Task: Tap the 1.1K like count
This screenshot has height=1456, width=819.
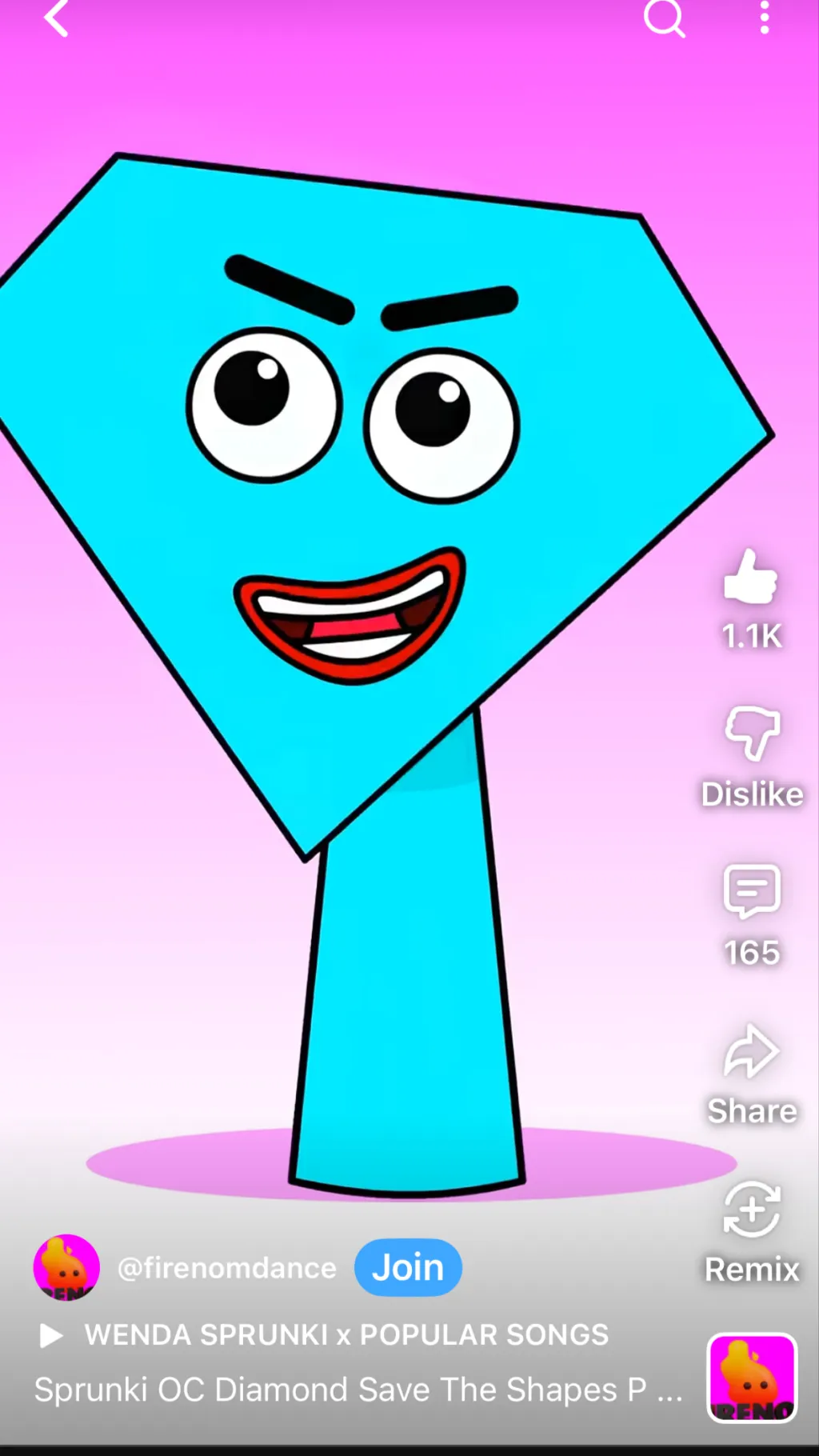Action: click(x=750, y=638)
